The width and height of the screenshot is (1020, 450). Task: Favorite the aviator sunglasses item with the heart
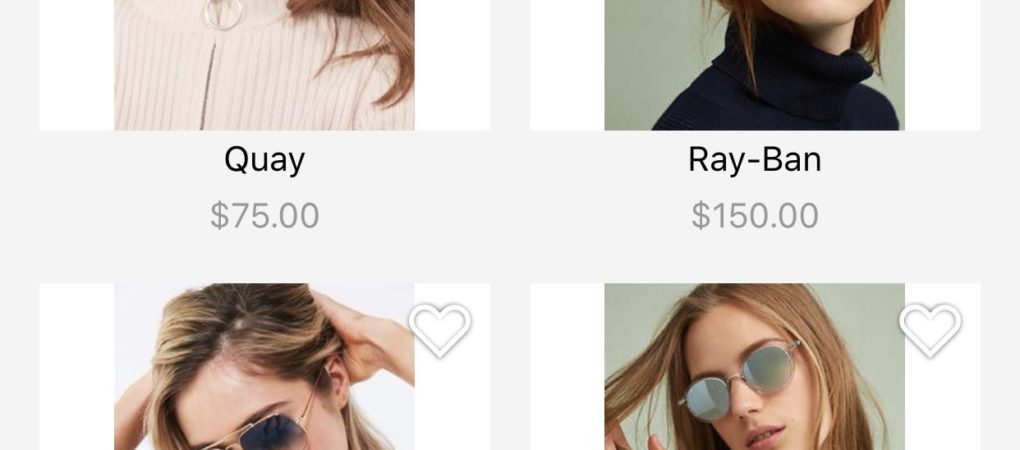(x=440, y=329)
